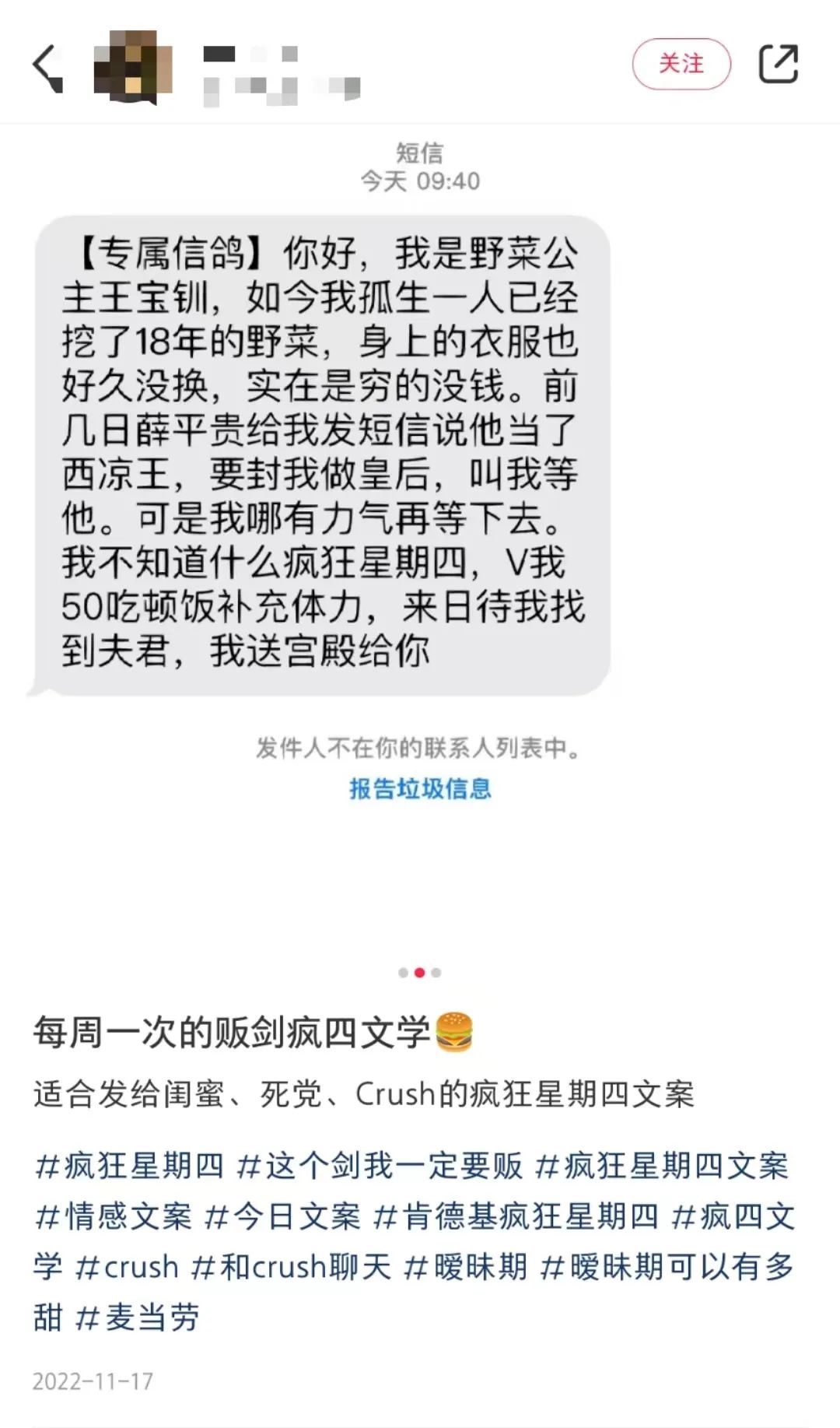The image size is (840, 1428).
Task: Open hashtag #crush
Action: pyautogui.click(x=128, y=1267)
